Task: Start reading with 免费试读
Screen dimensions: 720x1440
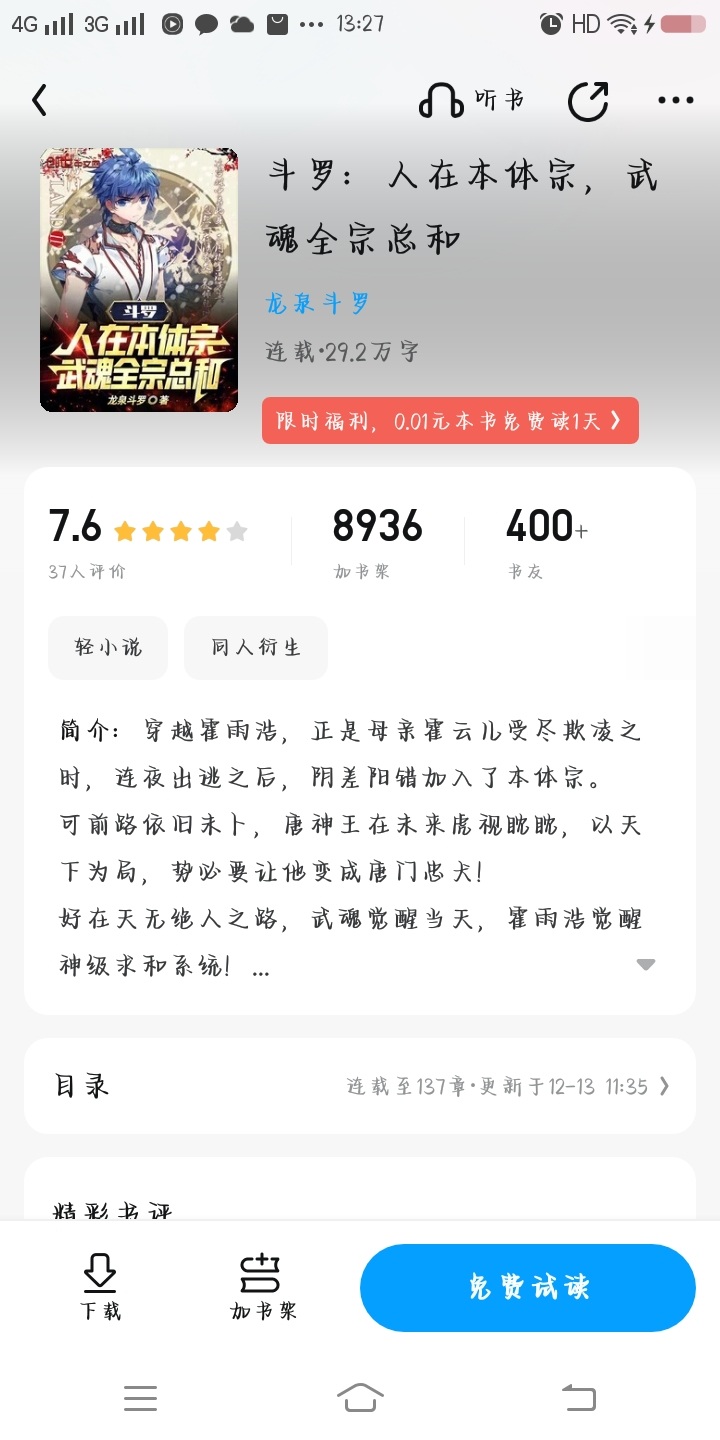Action: tap(528, 1287)
